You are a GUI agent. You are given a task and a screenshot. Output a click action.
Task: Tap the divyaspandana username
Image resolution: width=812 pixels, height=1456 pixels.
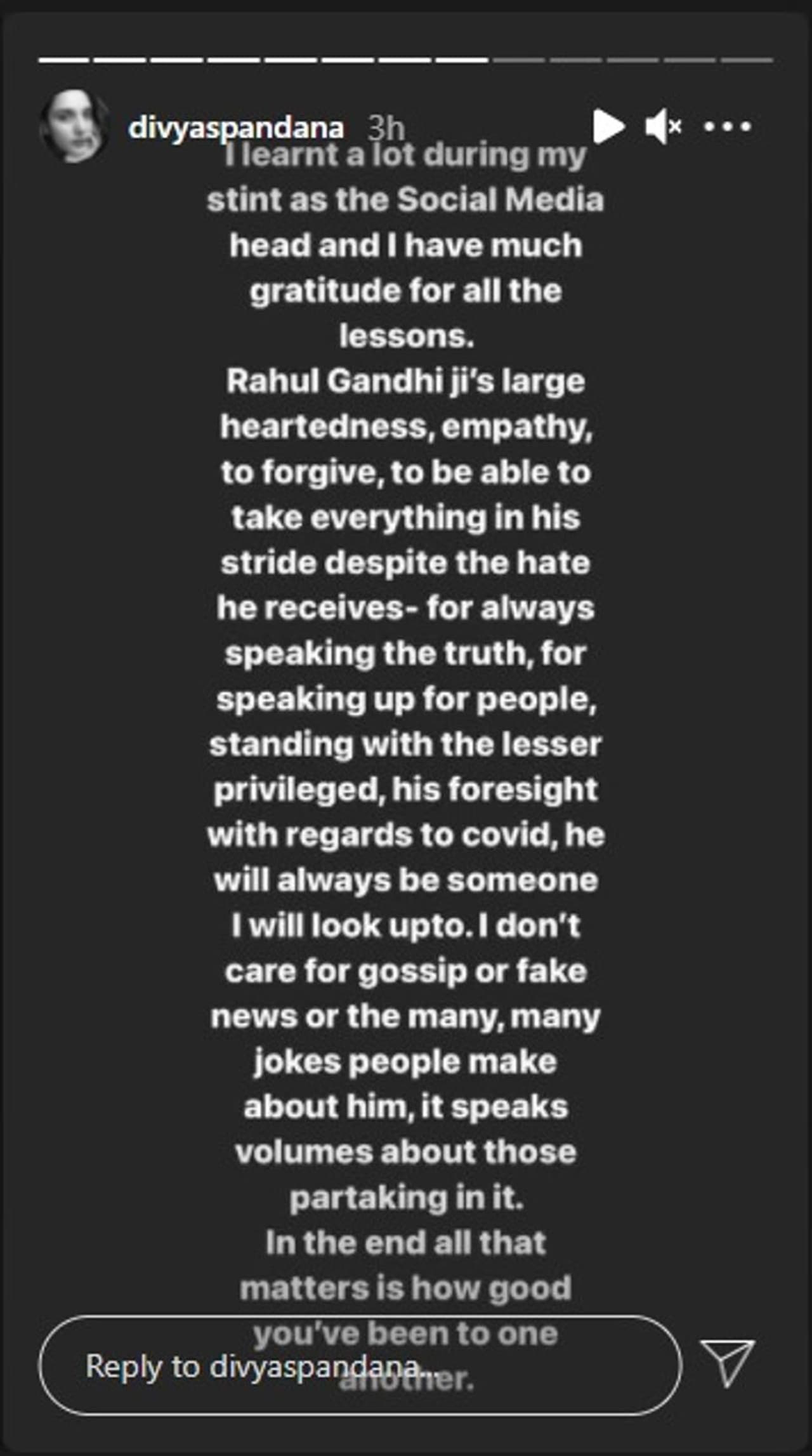click(235, 128)
